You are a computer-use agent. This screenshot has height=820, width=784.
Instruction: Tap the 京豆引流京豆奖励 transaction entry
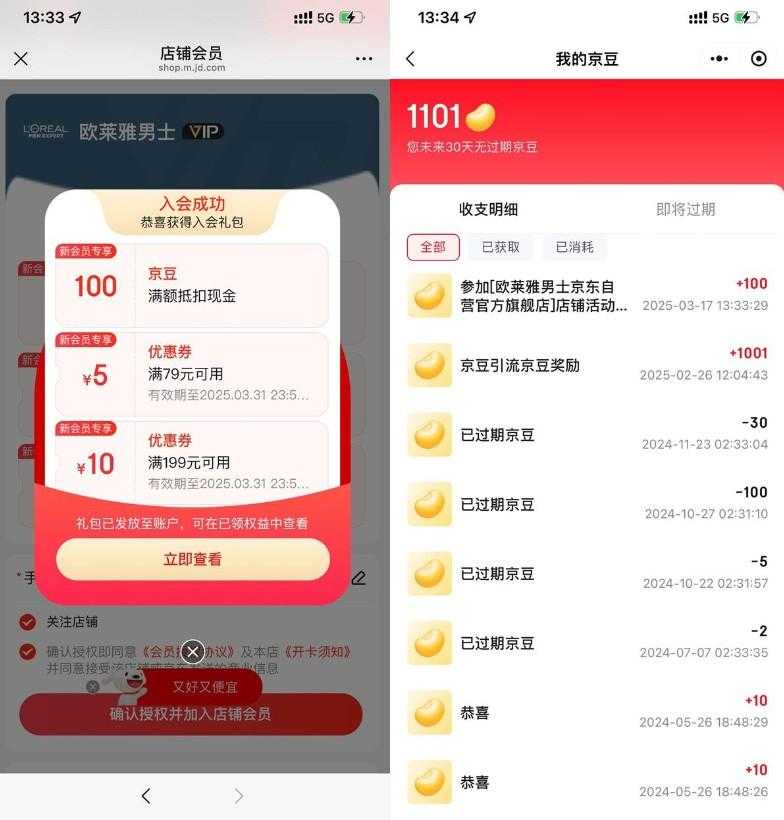pos(560,365)
